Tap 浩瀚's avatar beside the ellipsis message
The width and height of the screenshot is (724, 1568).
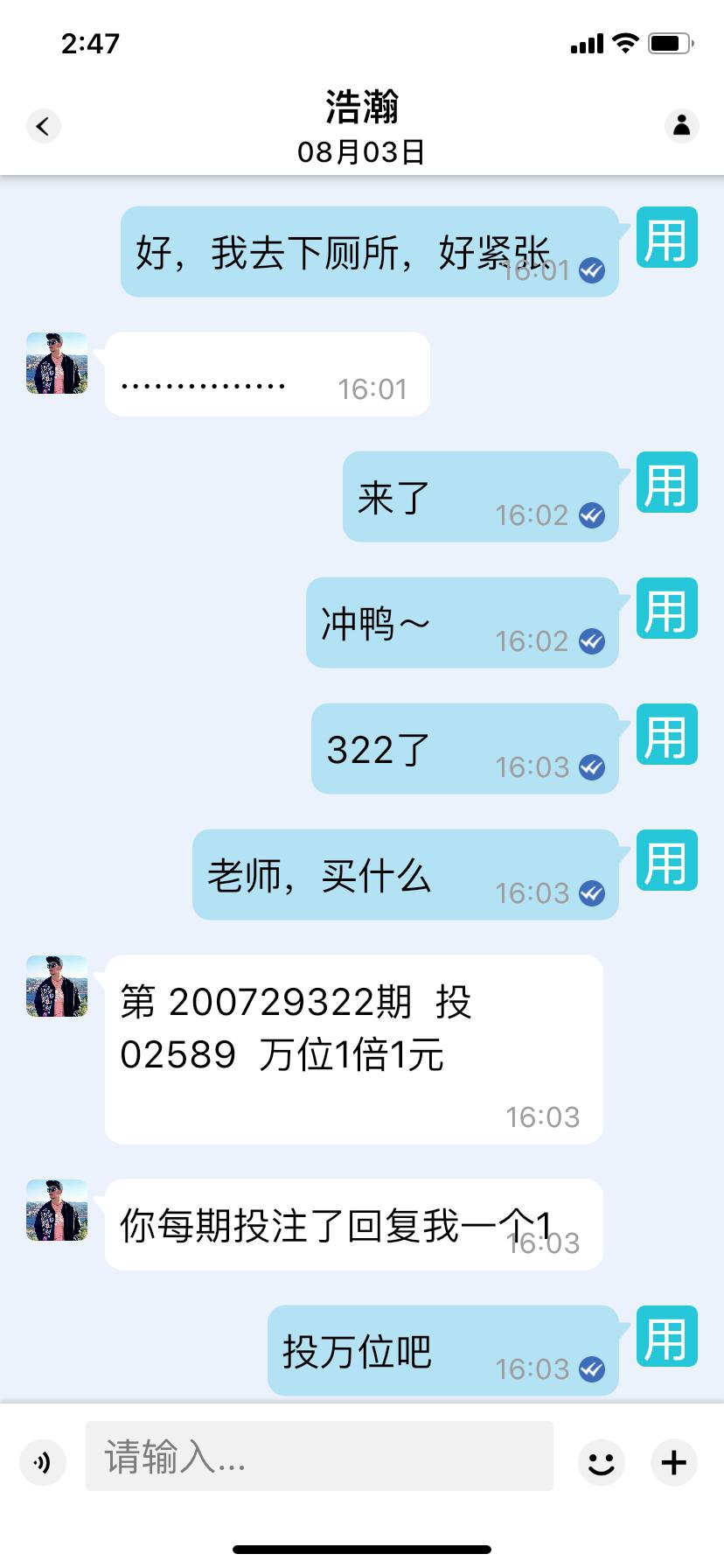55,363
